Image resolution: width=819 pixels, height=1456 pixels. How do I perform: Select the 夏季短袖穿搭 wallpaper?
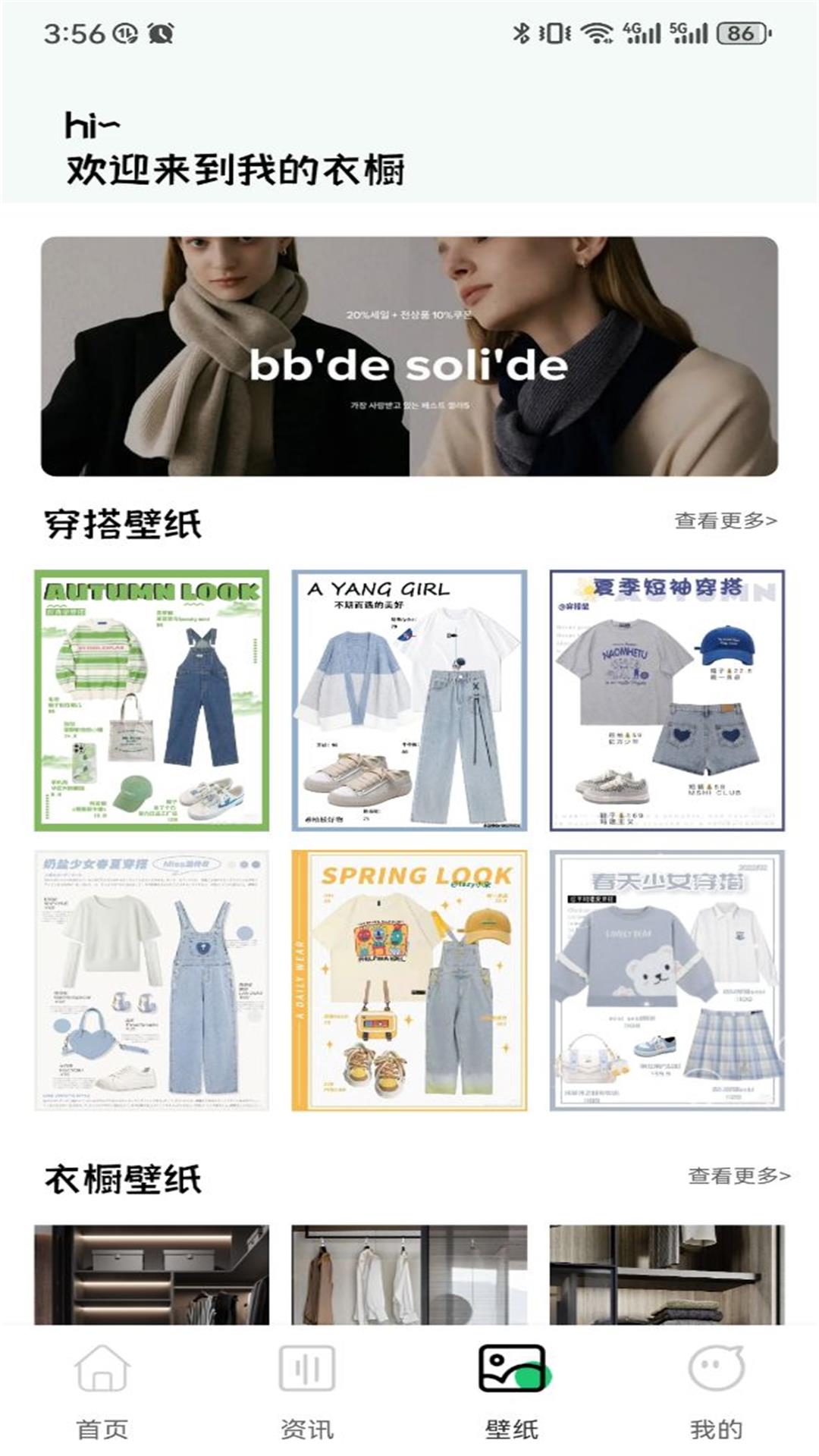click(x=667, y=701)
